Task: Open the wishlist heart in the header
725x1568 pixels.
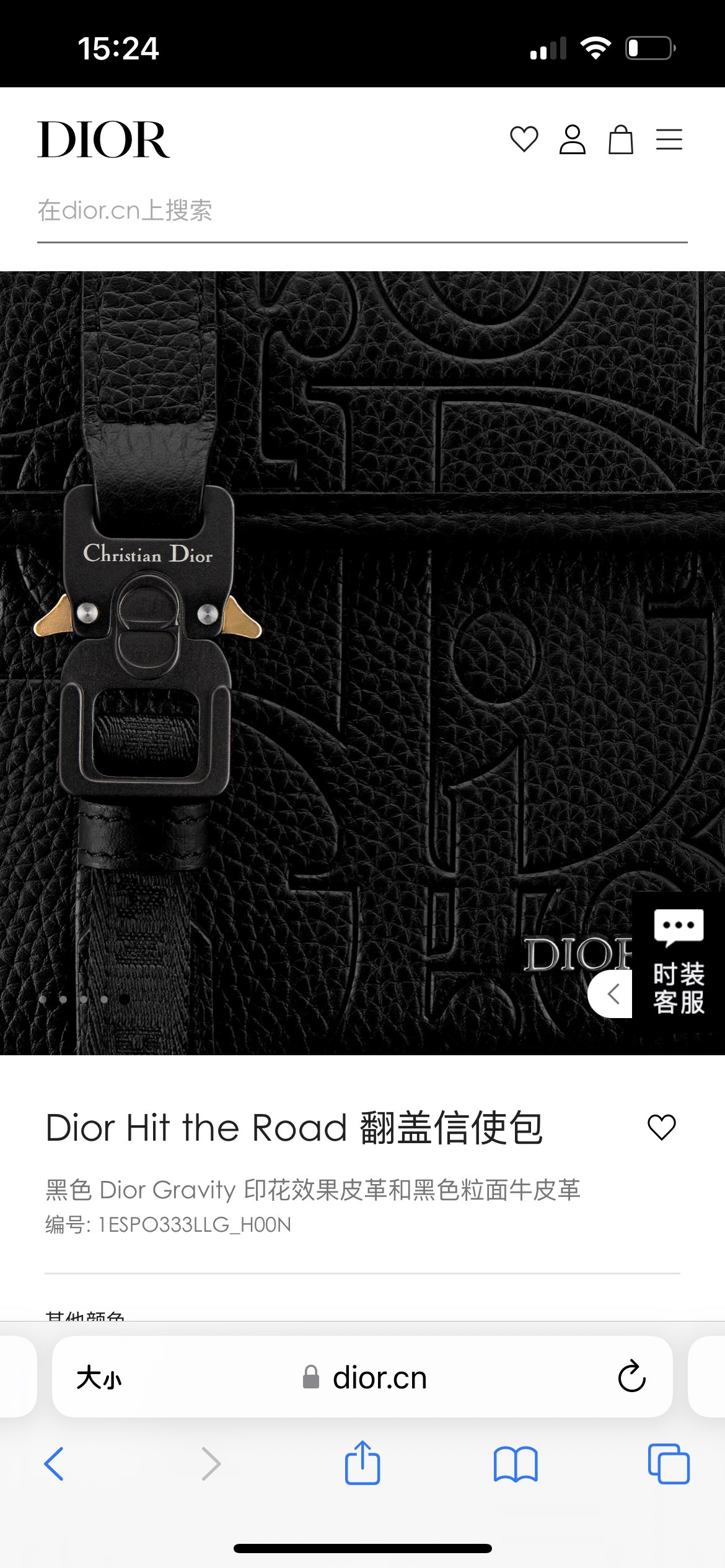Action: click(x=524, y=139)
